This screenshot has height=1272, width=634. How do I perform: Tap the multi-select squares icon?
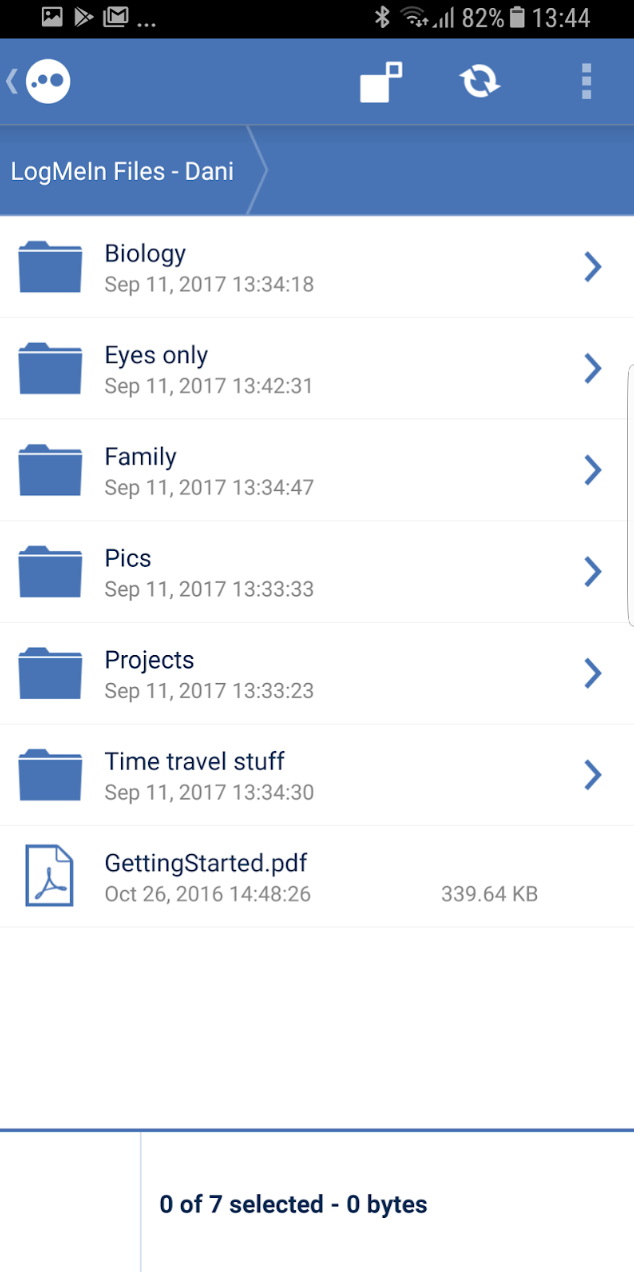point(381,82)
